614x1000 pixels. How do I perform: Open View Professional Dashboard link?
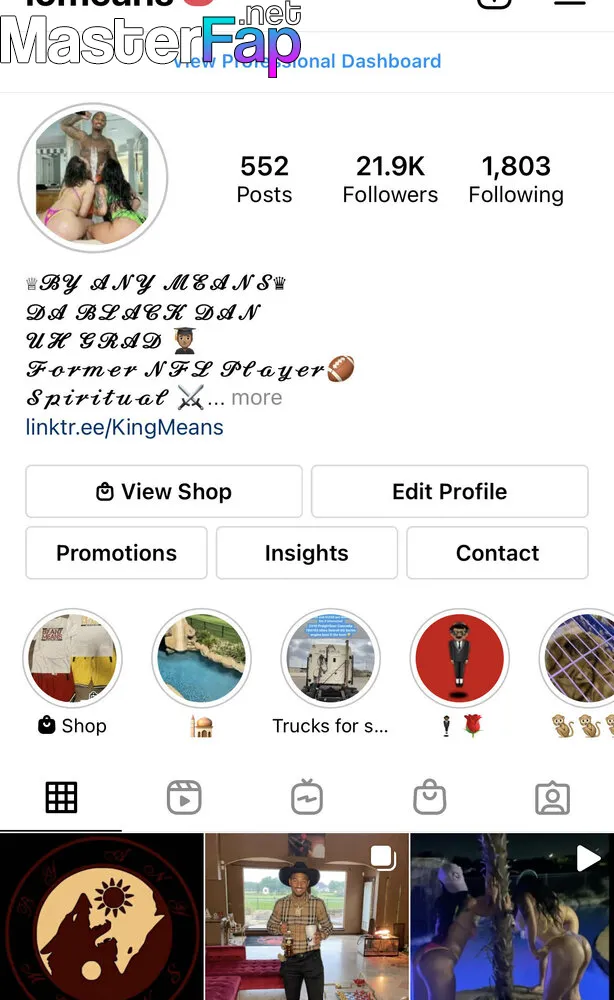[307, 61]
